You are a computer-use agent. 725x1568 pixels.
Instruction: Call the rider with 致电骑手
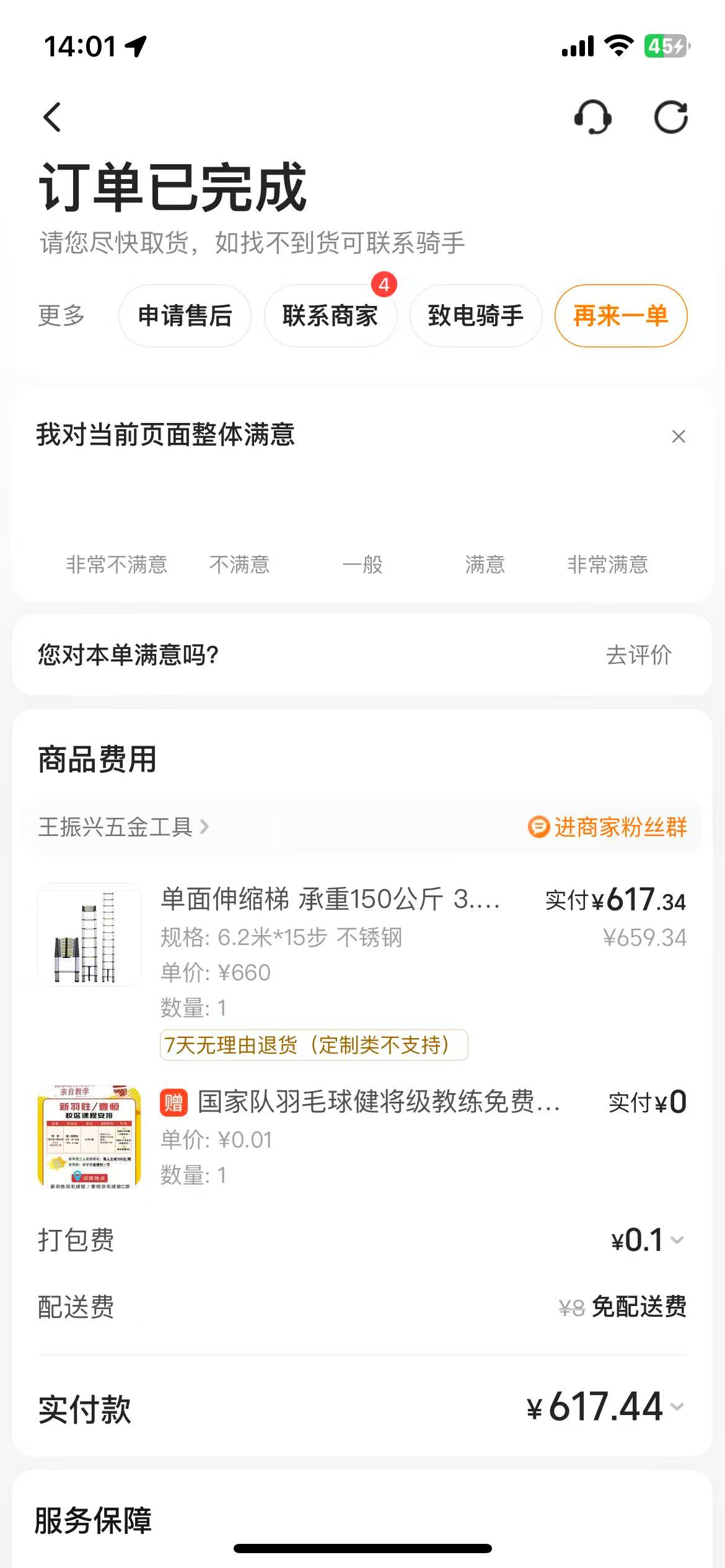pos(475,316)
